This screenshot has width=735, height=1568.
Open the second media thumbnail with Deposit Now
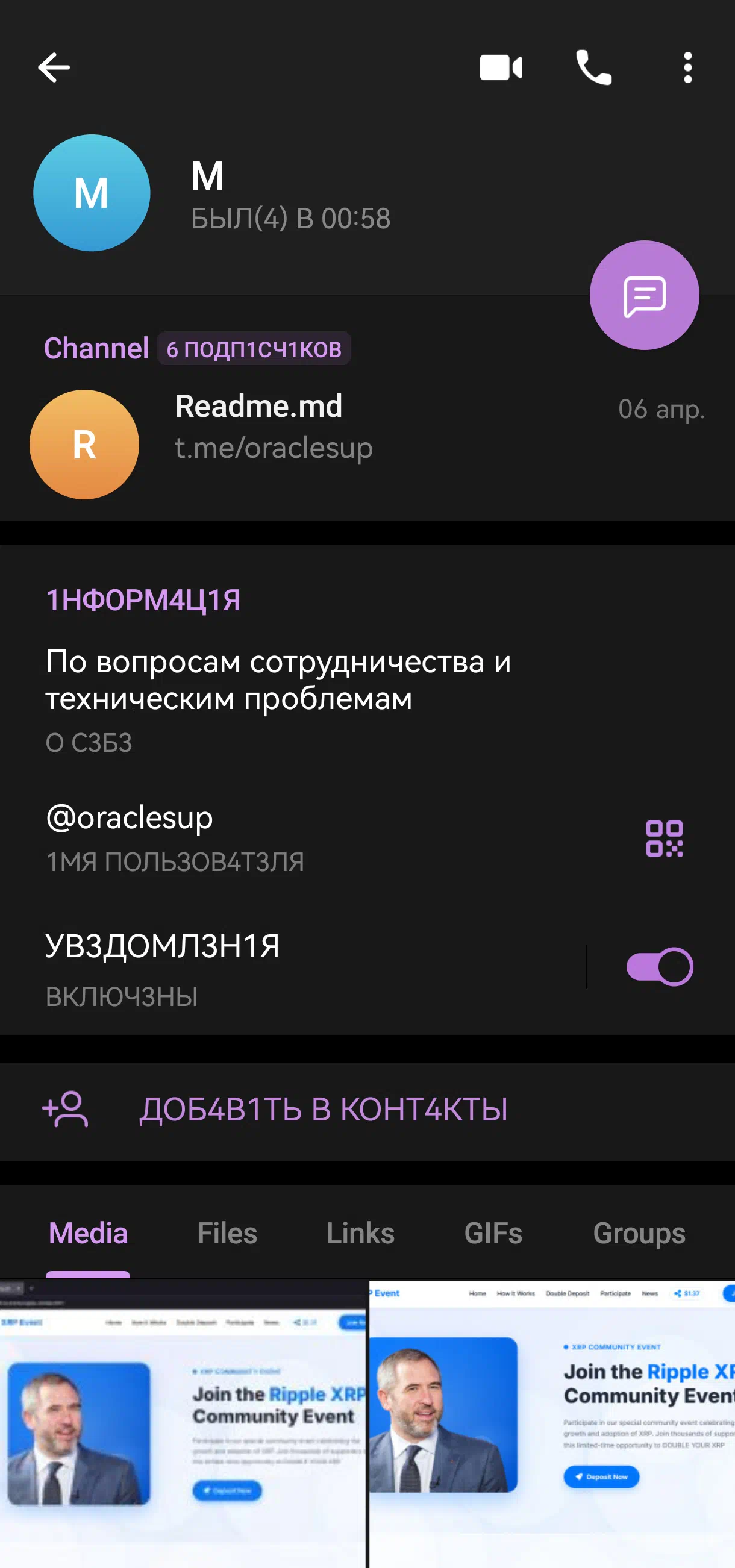click(x=552, y=1424)
